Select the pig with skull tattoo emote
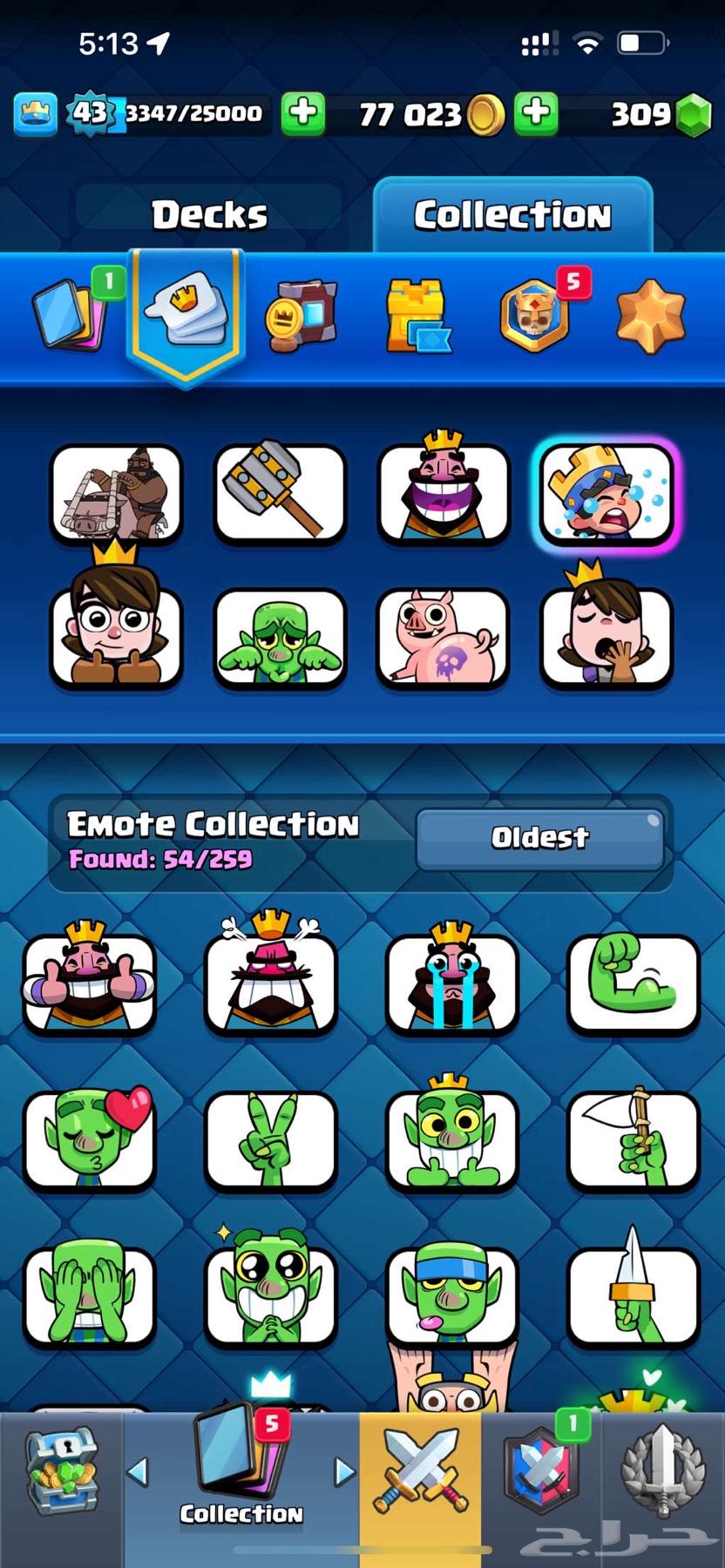The width and height of the screenshot is (725, 1568). [x=443, y=638]
